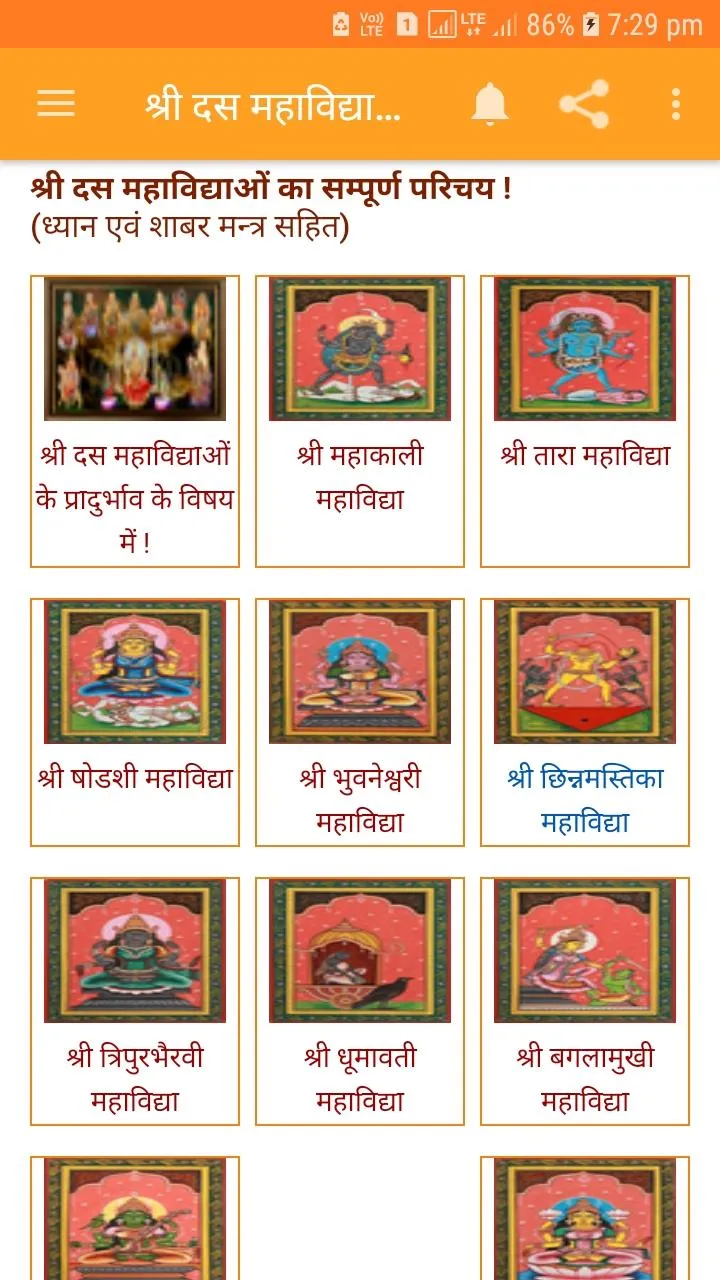Open श्री दस महाविद्याओं के प्रादुर्भाव card

point(135,422)
